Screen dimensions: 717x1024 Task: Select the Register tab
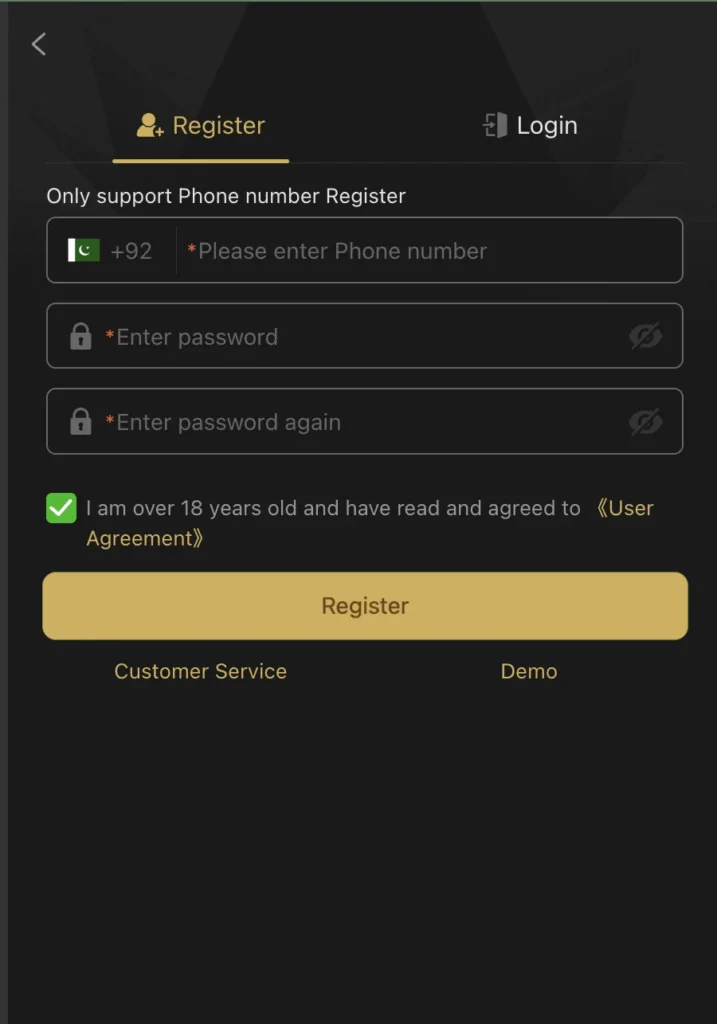(x=201, y=126)
